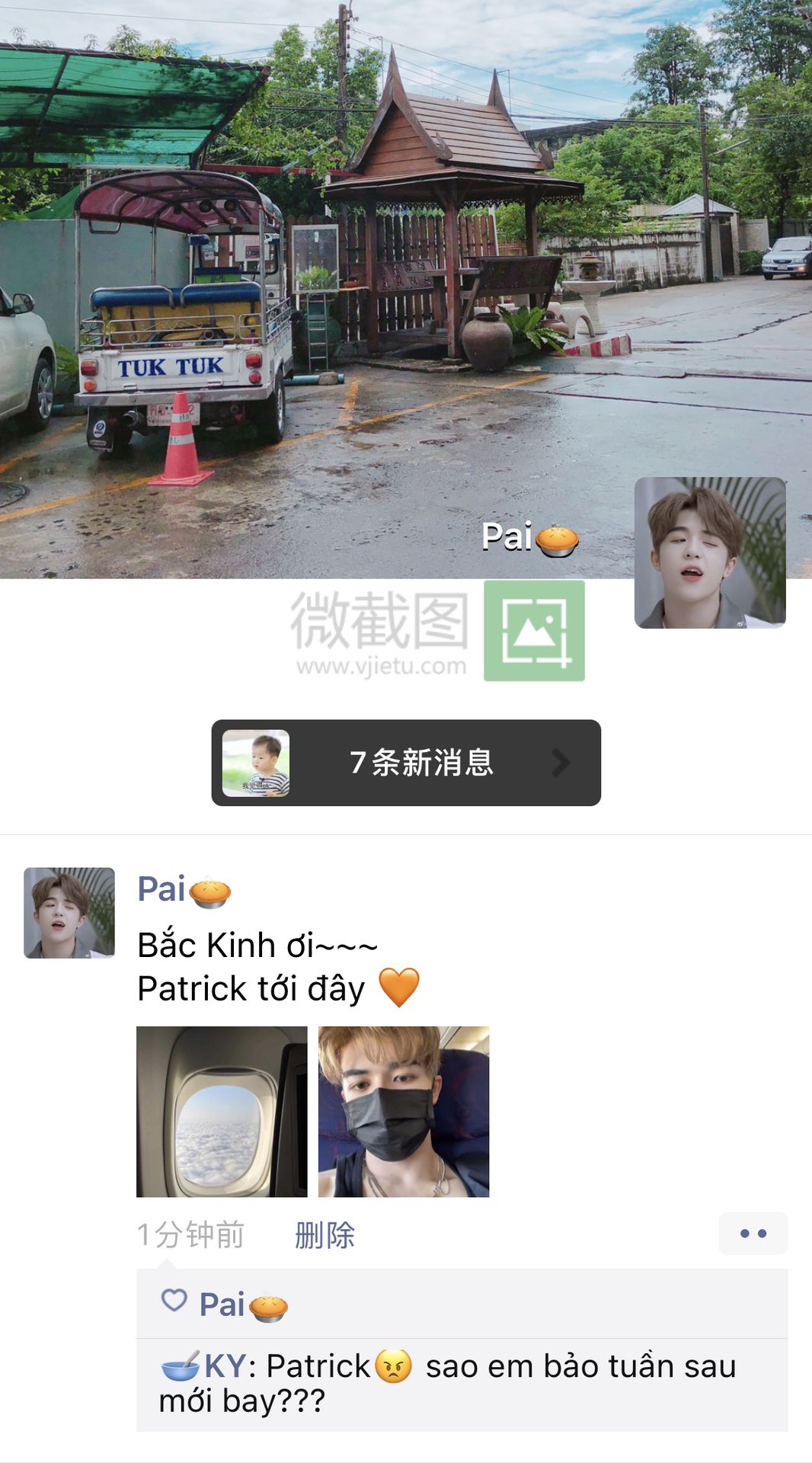View the masked selfie photo
Viewport: 812px width, 1463px height.
404,1112
